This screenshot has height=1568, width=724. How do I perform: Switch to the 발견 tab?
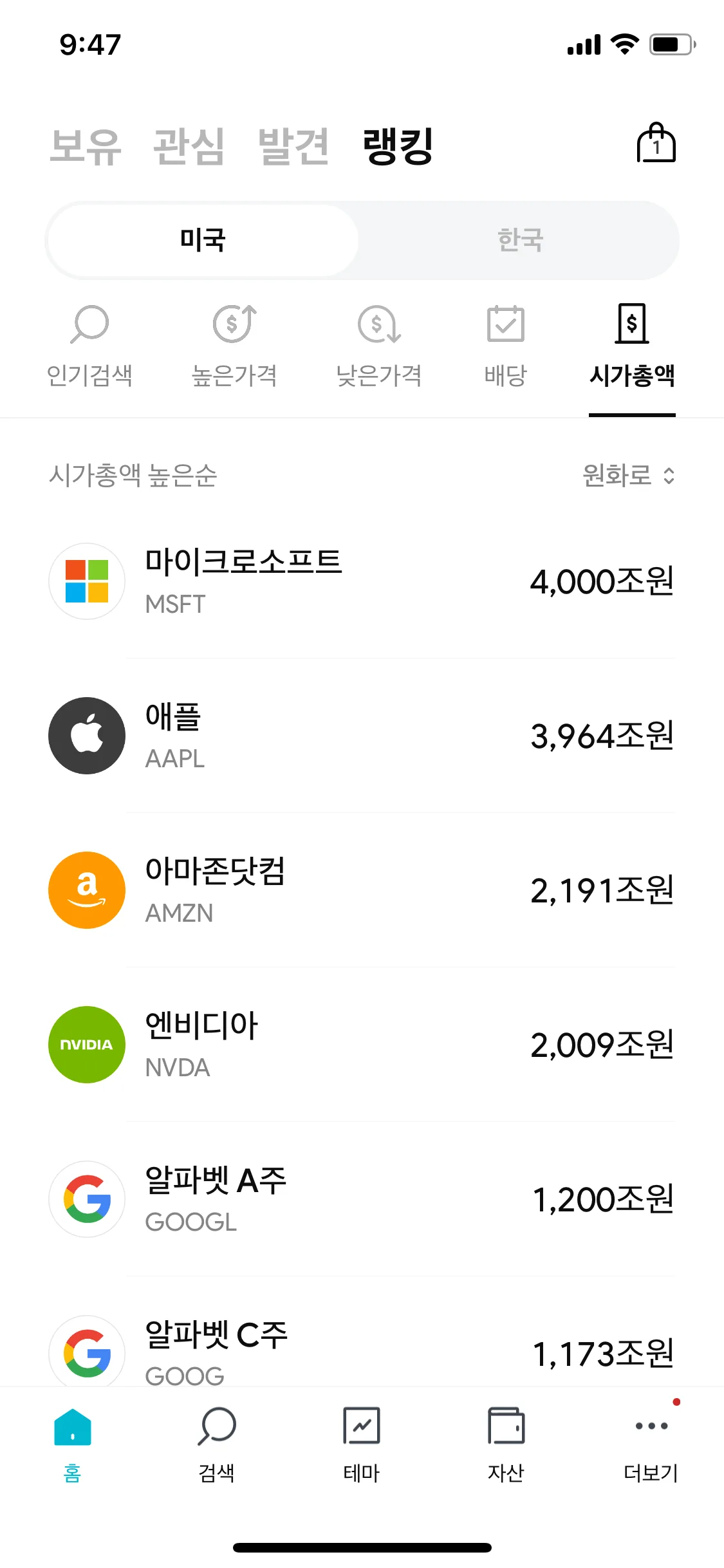pos(293,147)
